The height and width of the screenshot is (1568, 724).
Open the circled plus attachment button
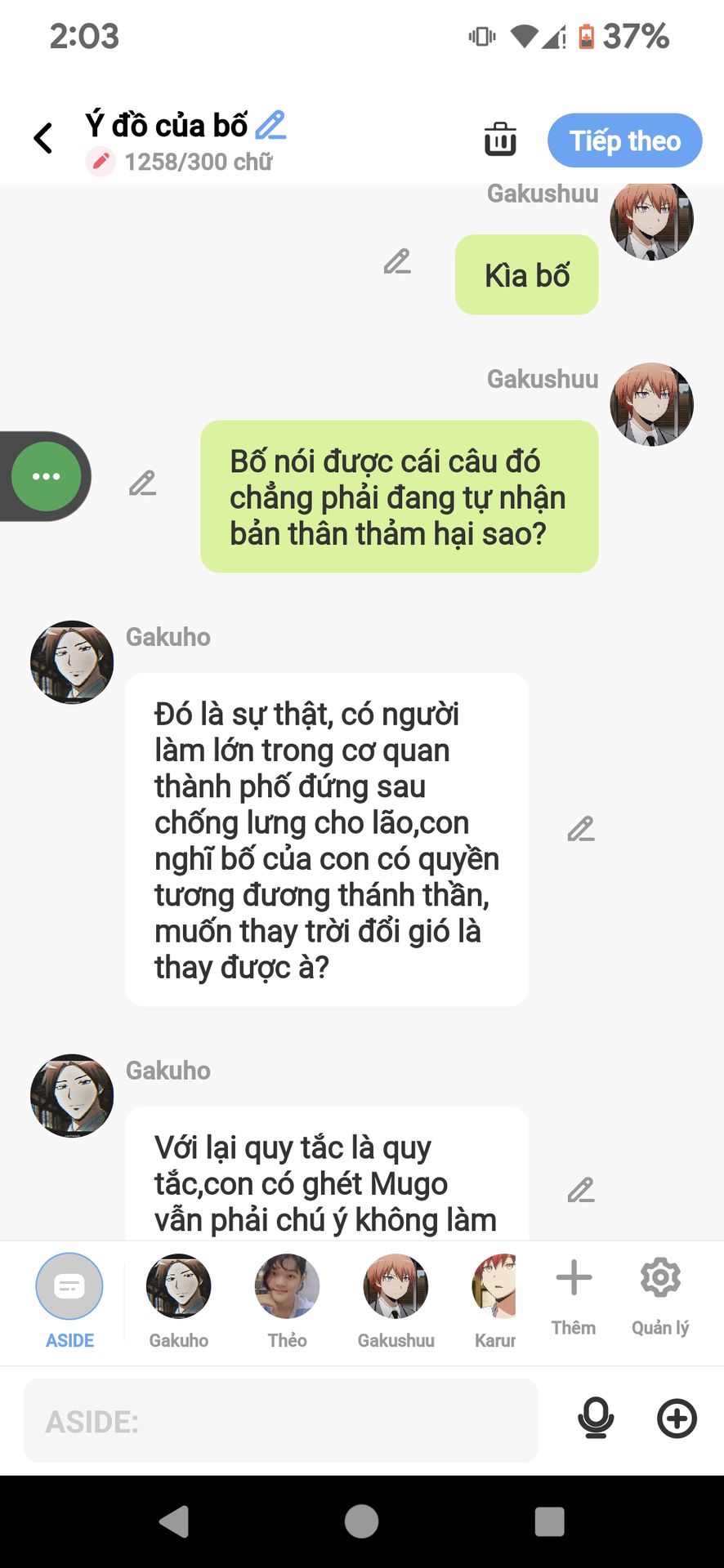pyautogui.click(x=677, y=1419)
